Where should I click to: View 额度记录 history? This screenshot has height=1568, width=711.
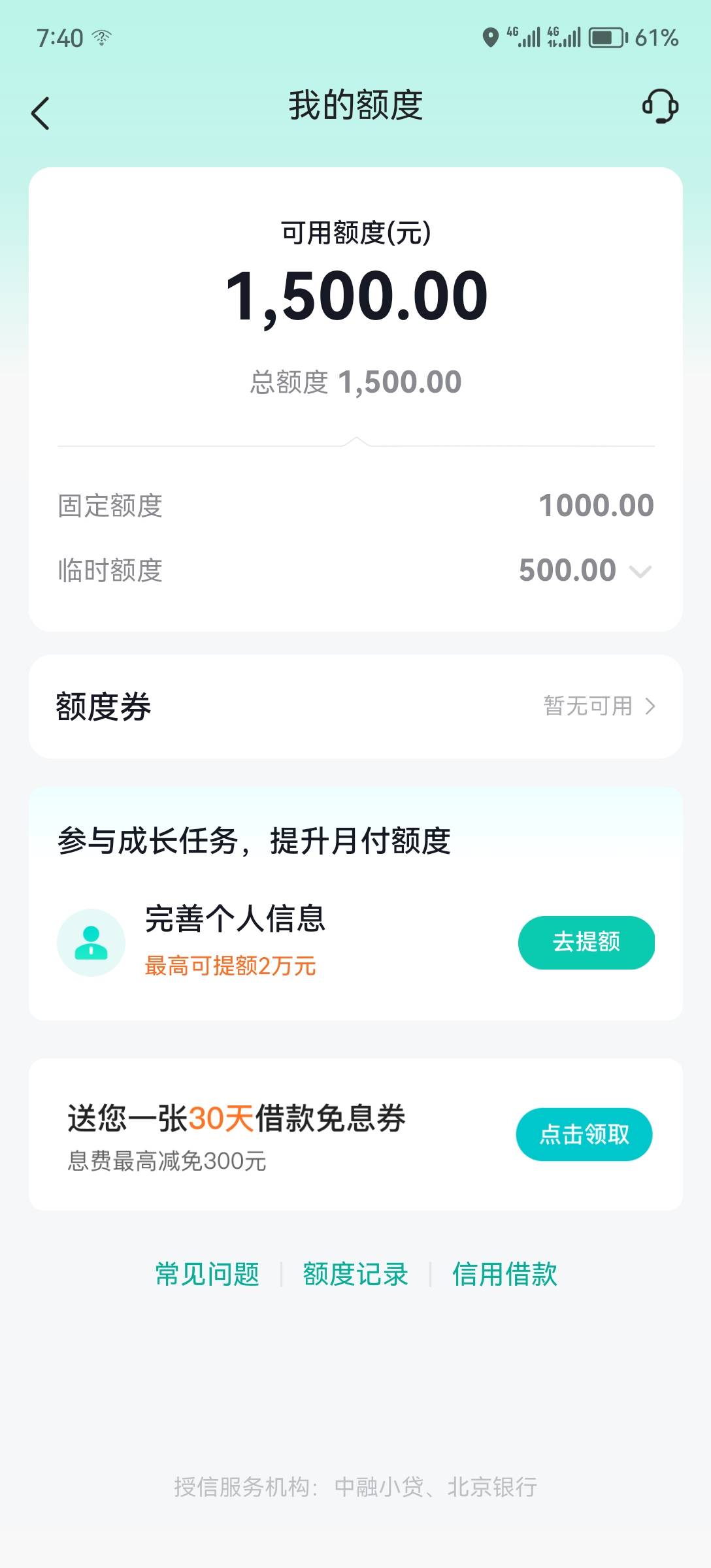click(355, 1274)
